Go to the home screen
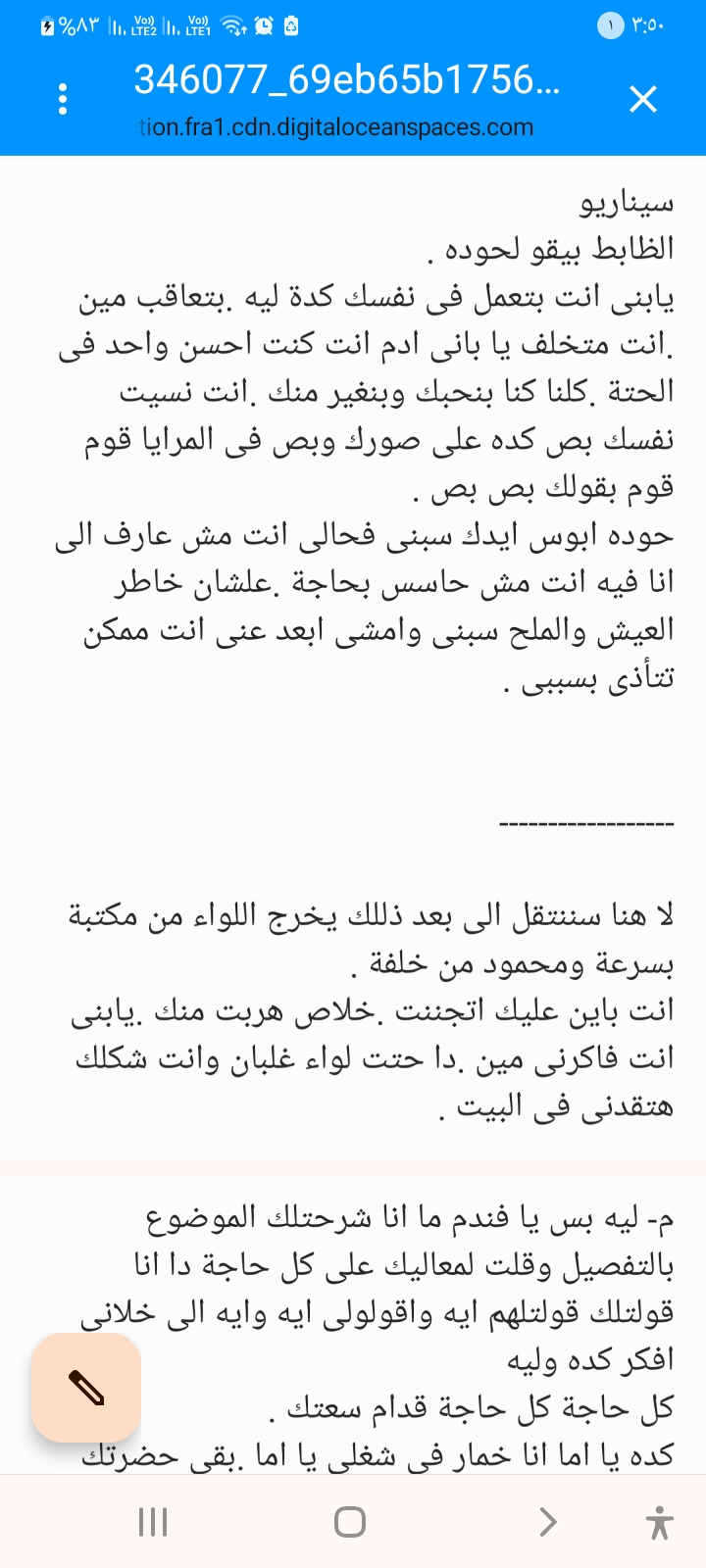This screenshot has width=706, height=1568. coord(350,1522)
